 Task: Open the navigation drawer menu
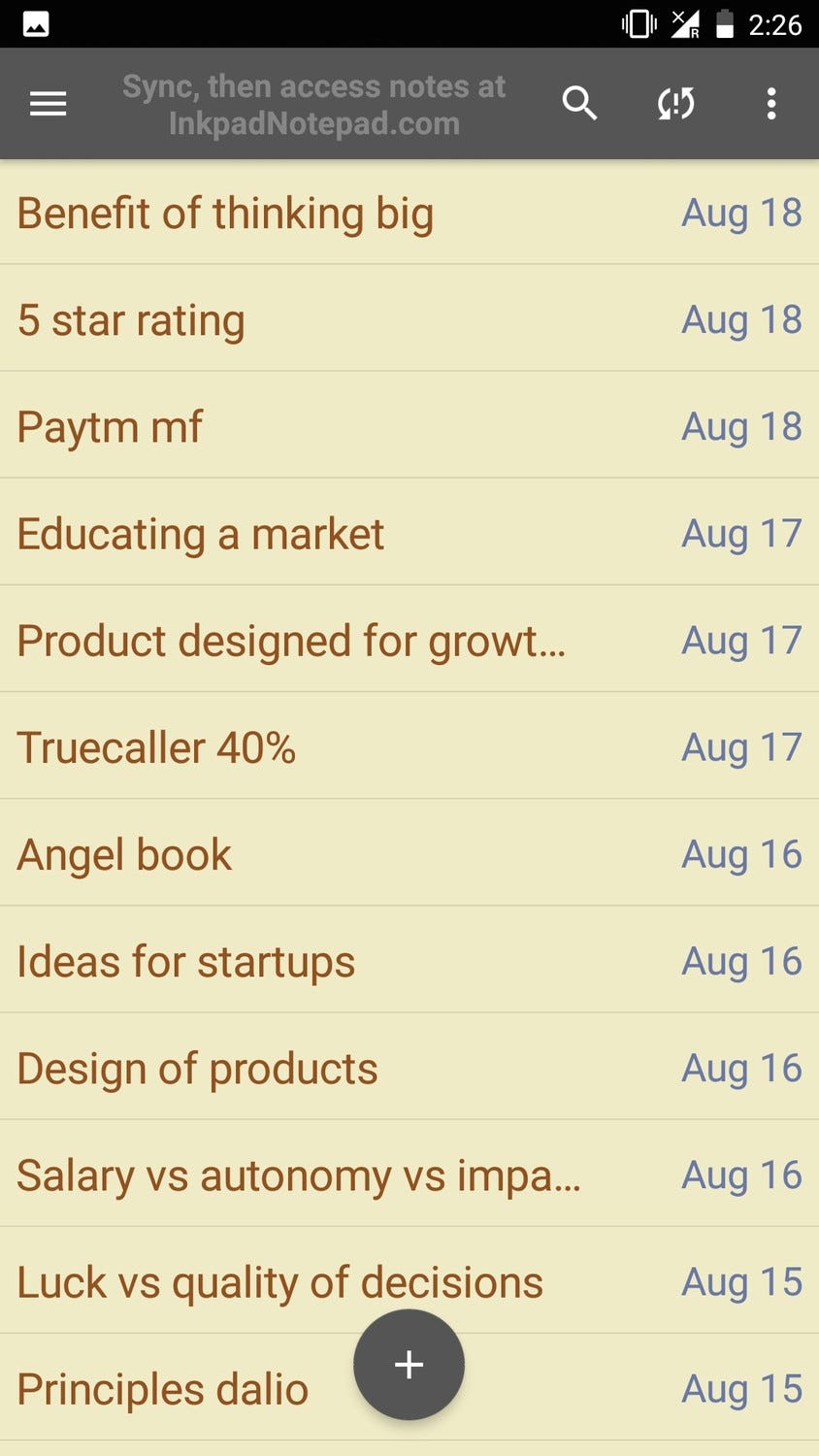point(48,104)
